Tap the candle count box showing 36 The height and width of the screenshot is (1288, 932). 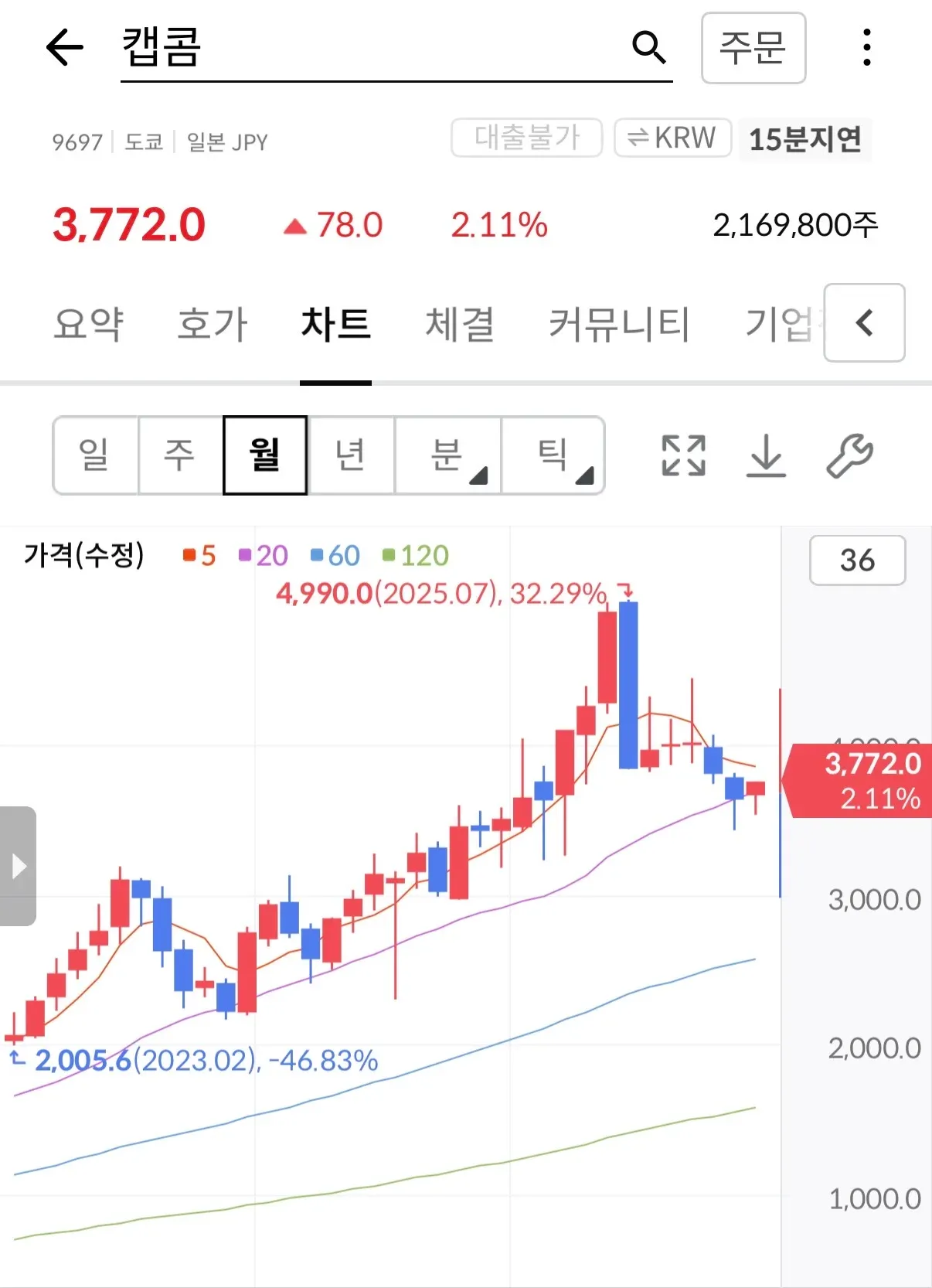coord(858,561)
